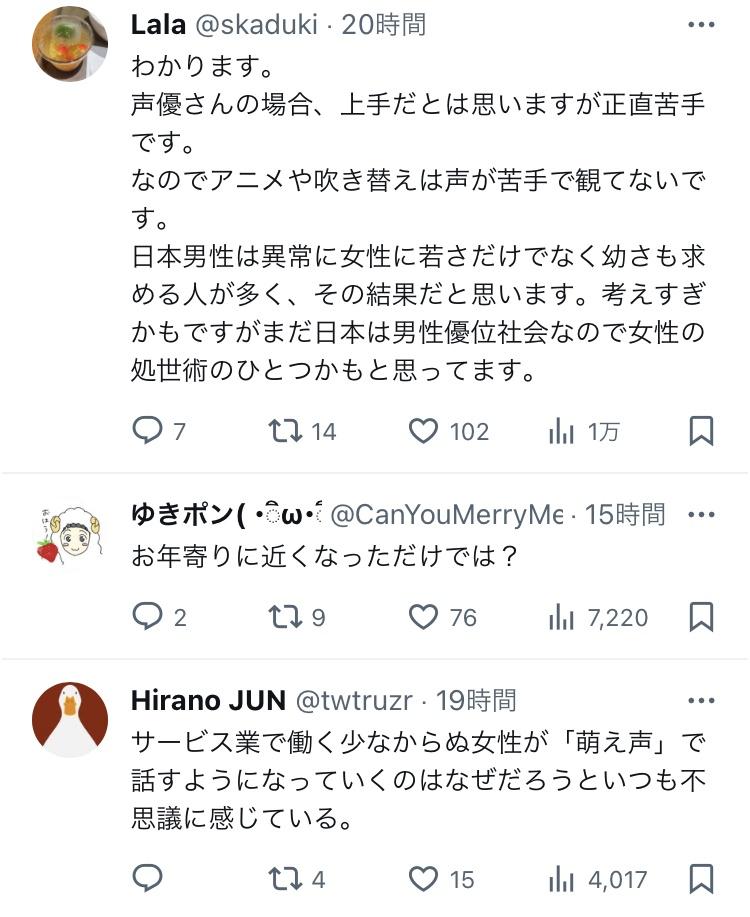This screenshot has width=750, height=917.
Task: Open Lala's profile picture
Action: point(70,43)
